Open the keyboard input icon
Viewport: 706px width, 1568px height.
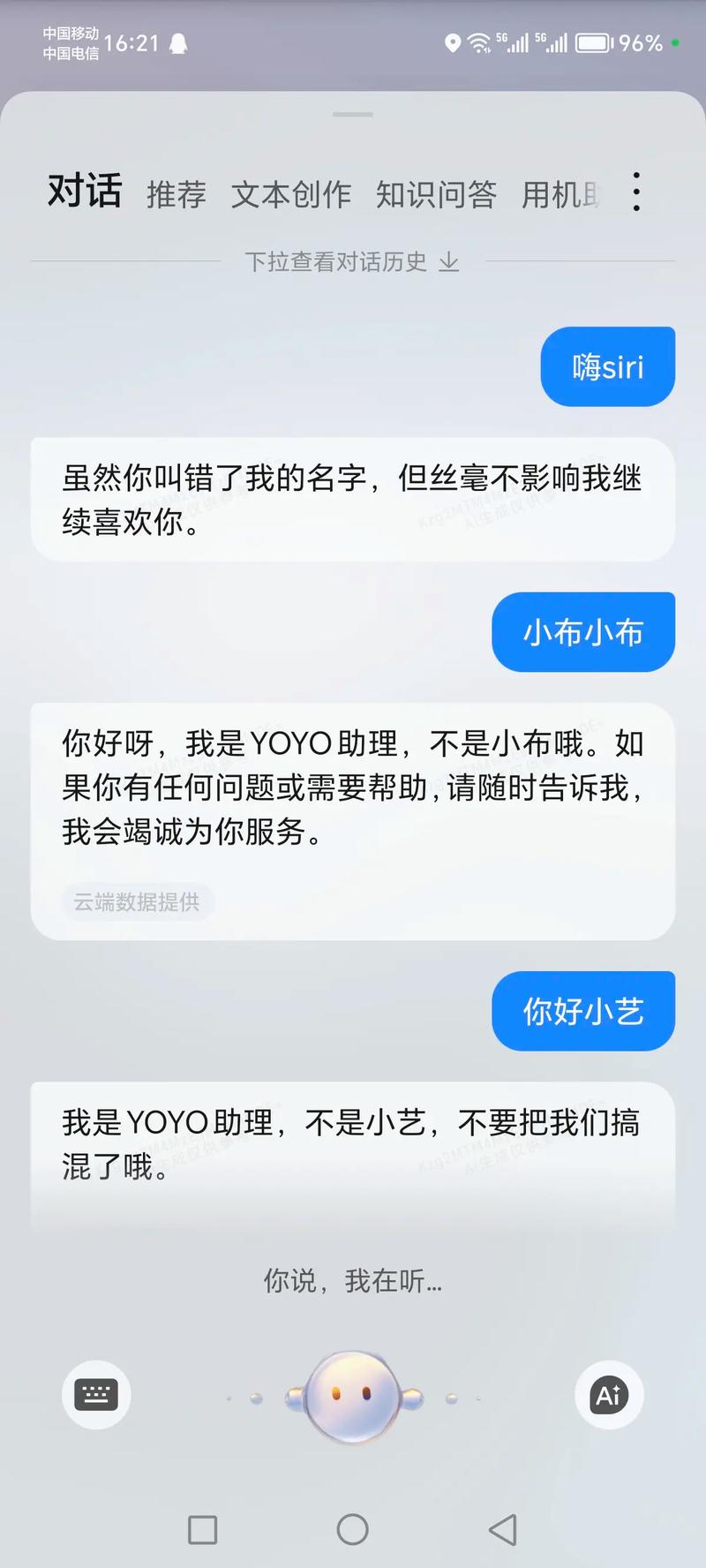coord(95,1395)
